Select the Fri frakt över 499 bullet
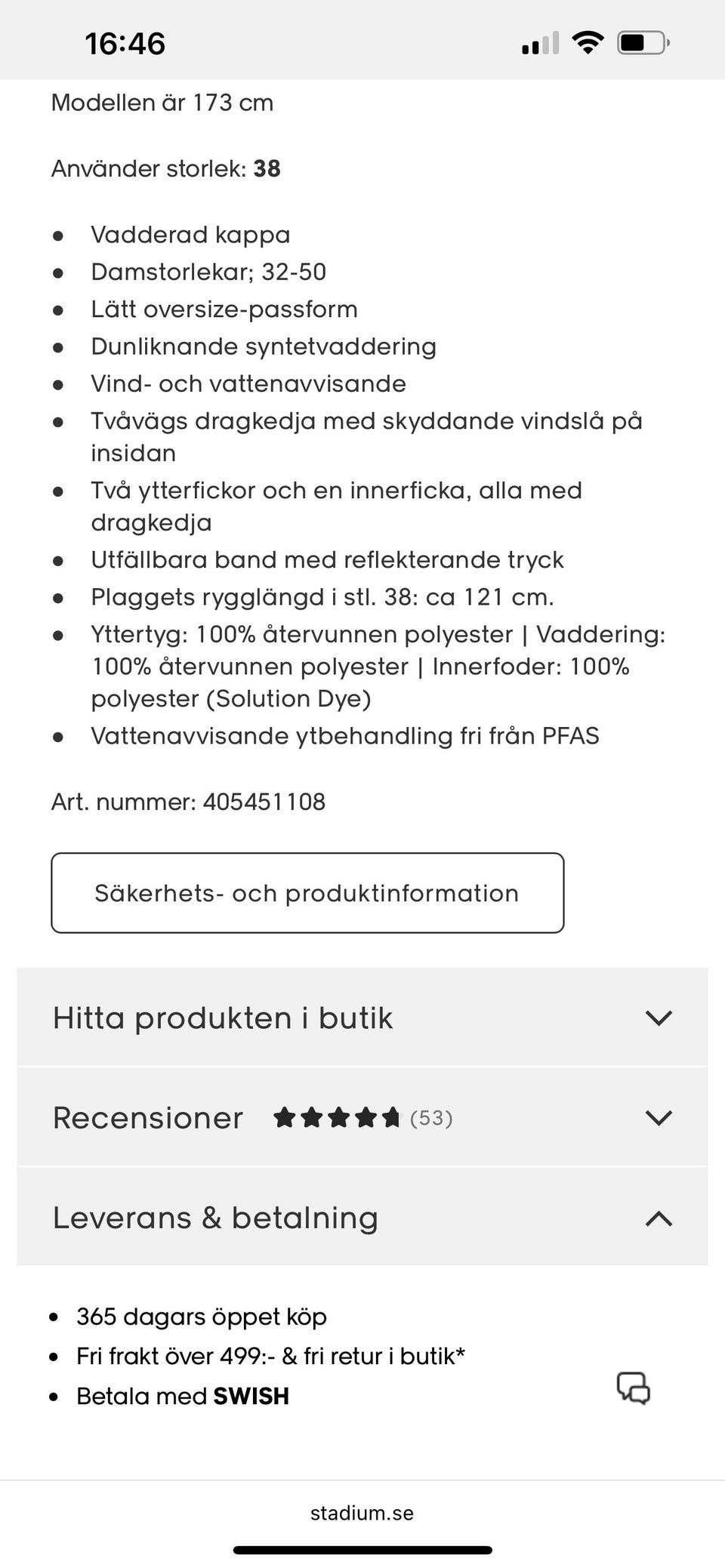Image resolution: width=725 pixels, height=1568 pixels. (271, 1356)
